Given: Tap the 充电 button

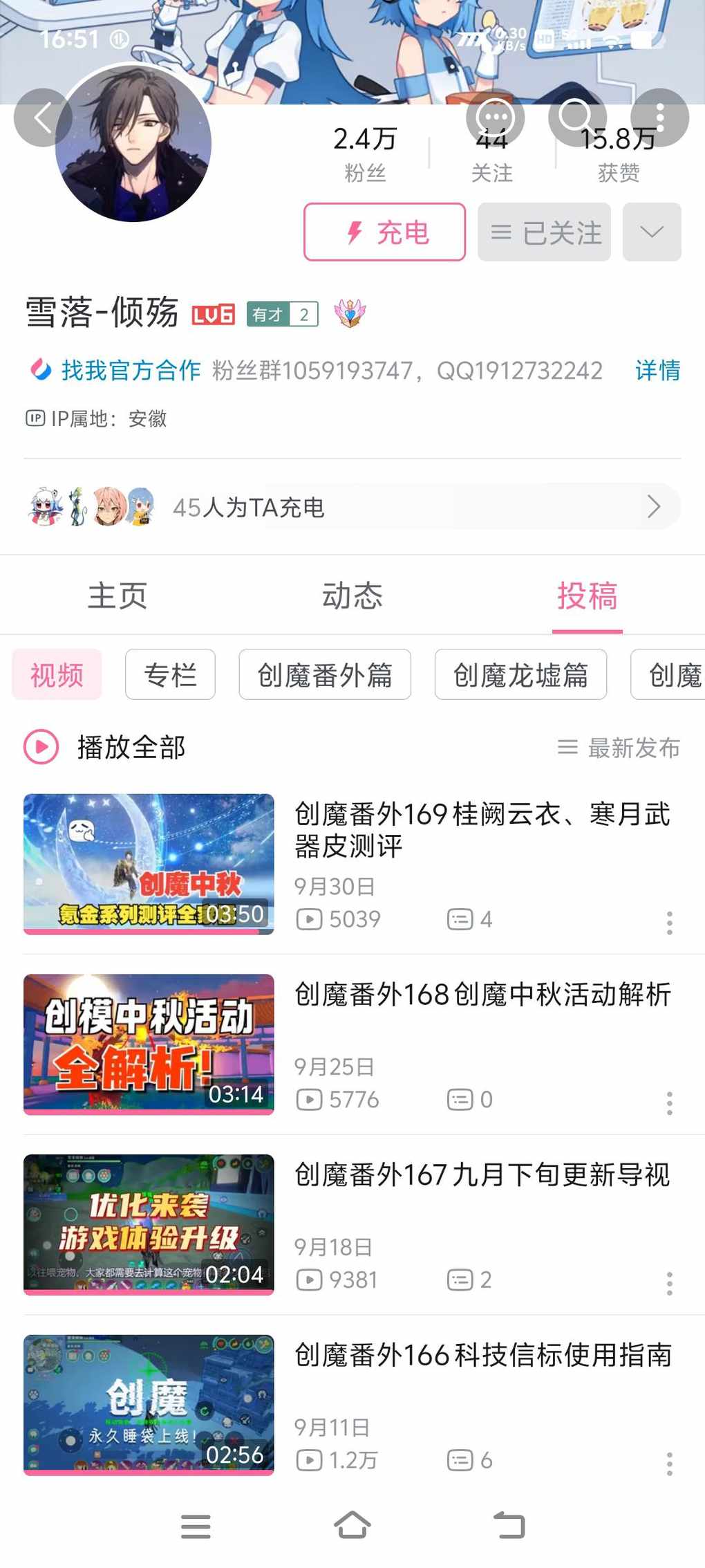Looking at the screenshot, I should (385, 232).
